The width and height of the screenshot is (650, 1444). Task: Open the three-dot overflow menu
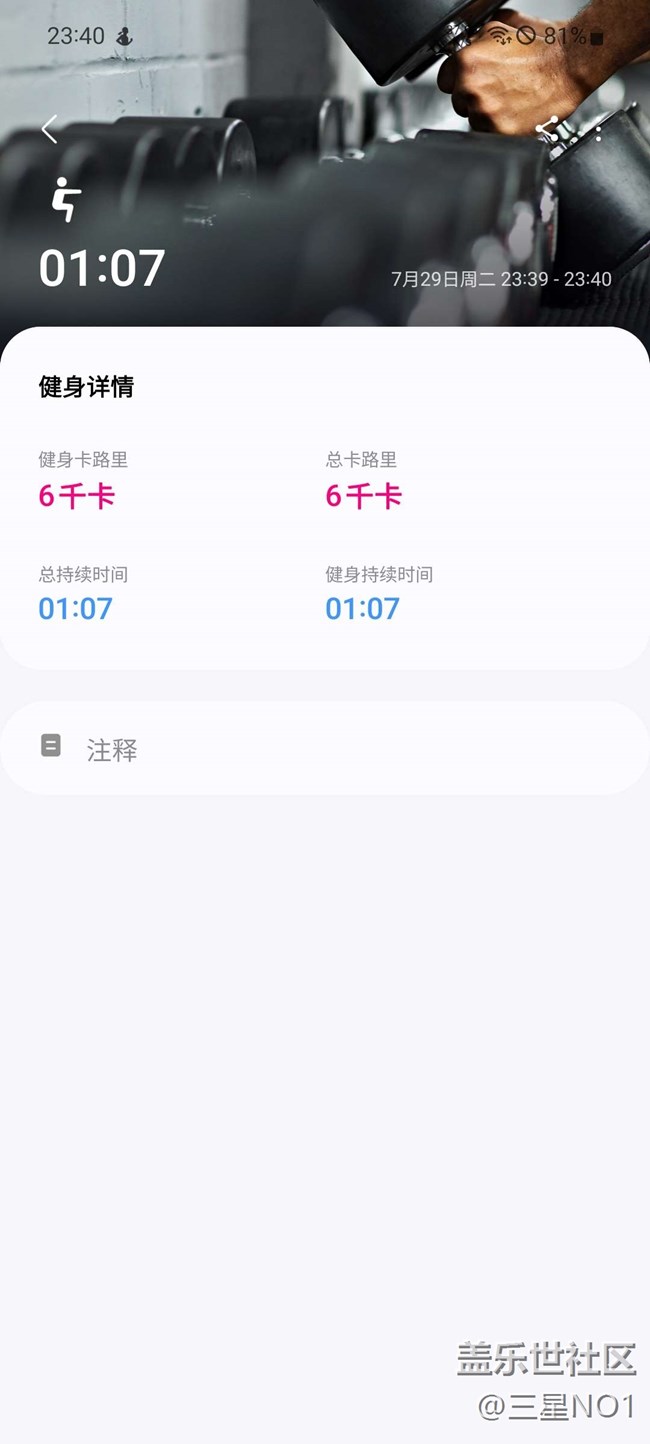click(599, 129)
